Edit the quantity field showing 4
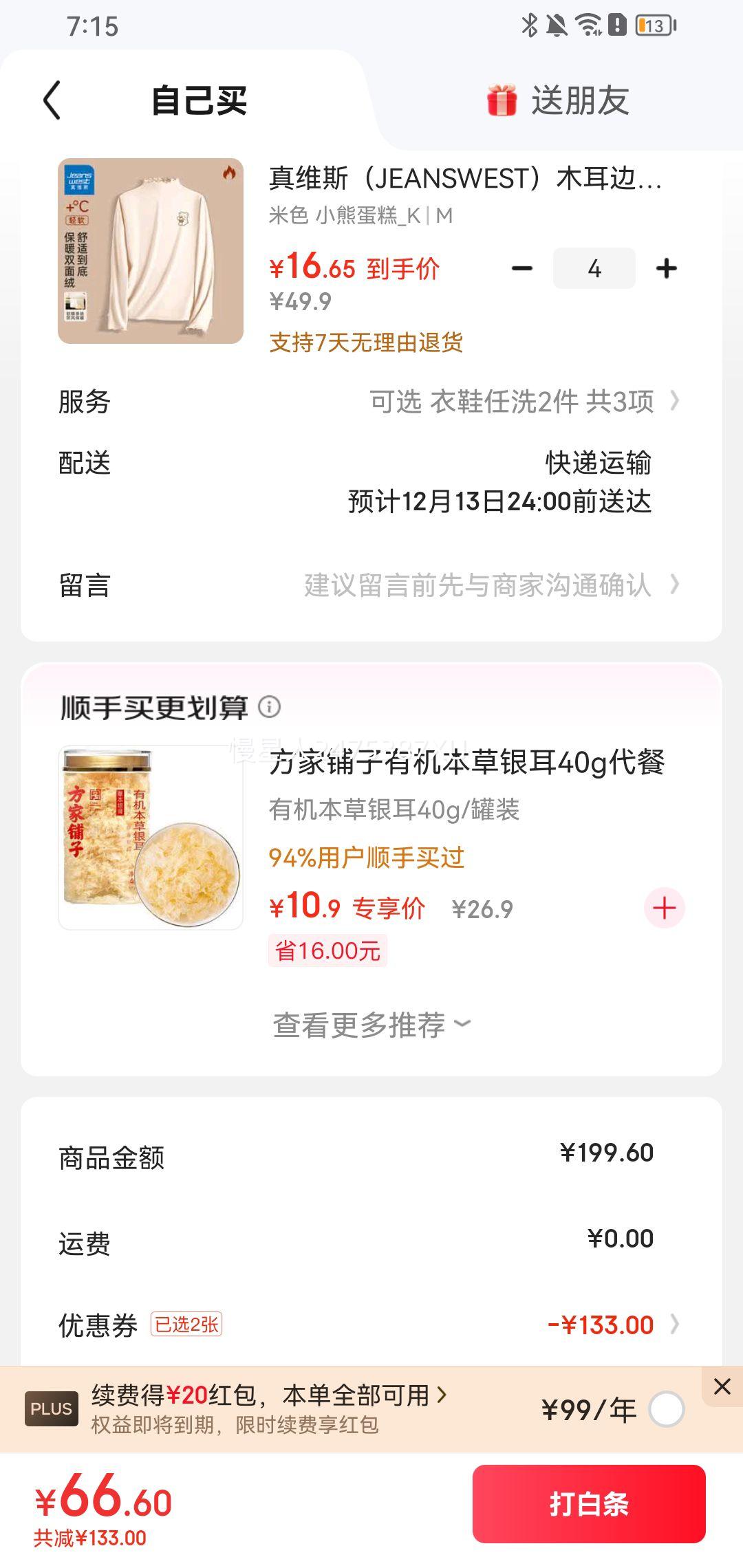Viewport: 743px width, 1568px height. (594, 268)
